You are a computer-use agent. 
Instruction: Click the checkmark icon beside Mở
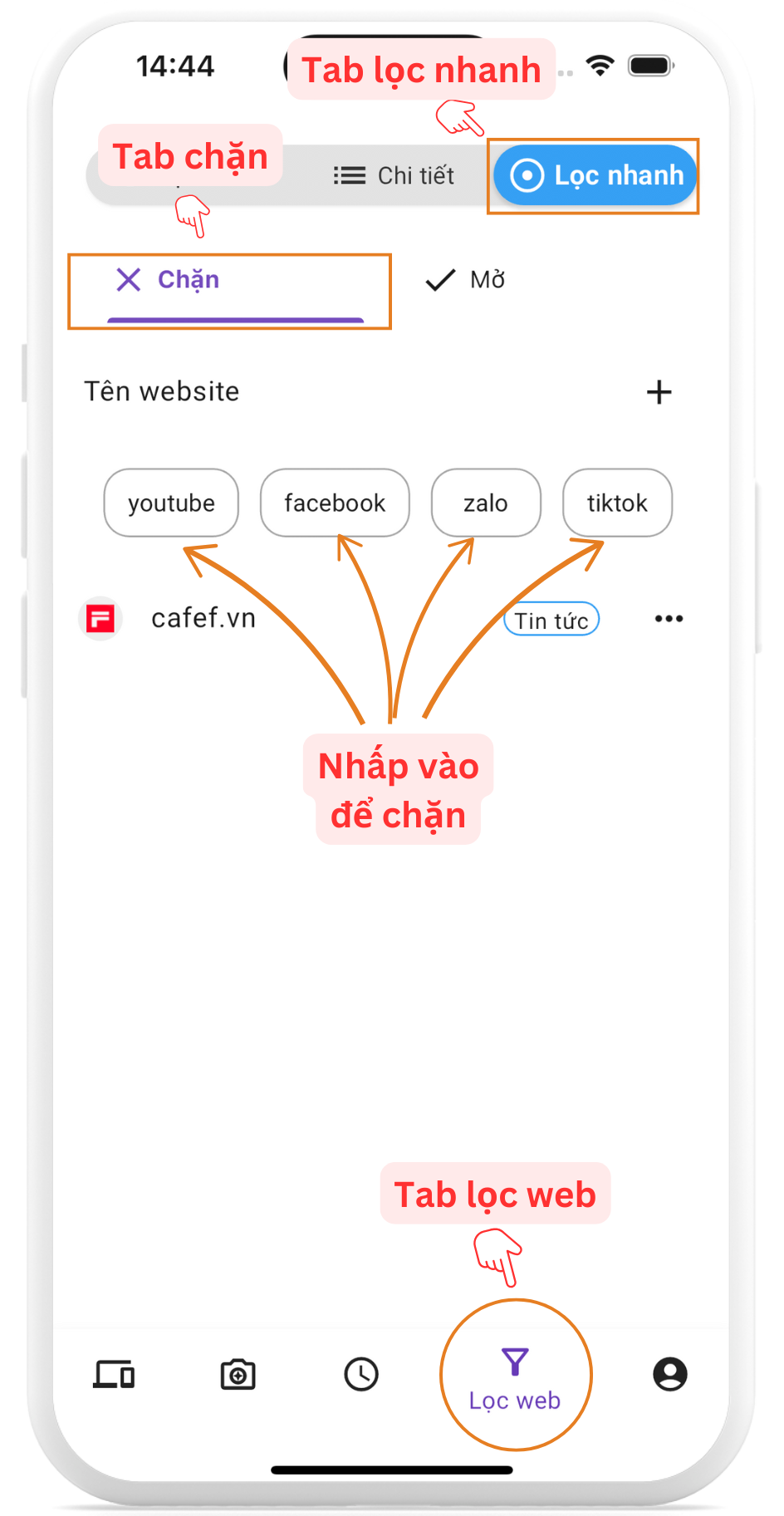[x=441, y=280]
